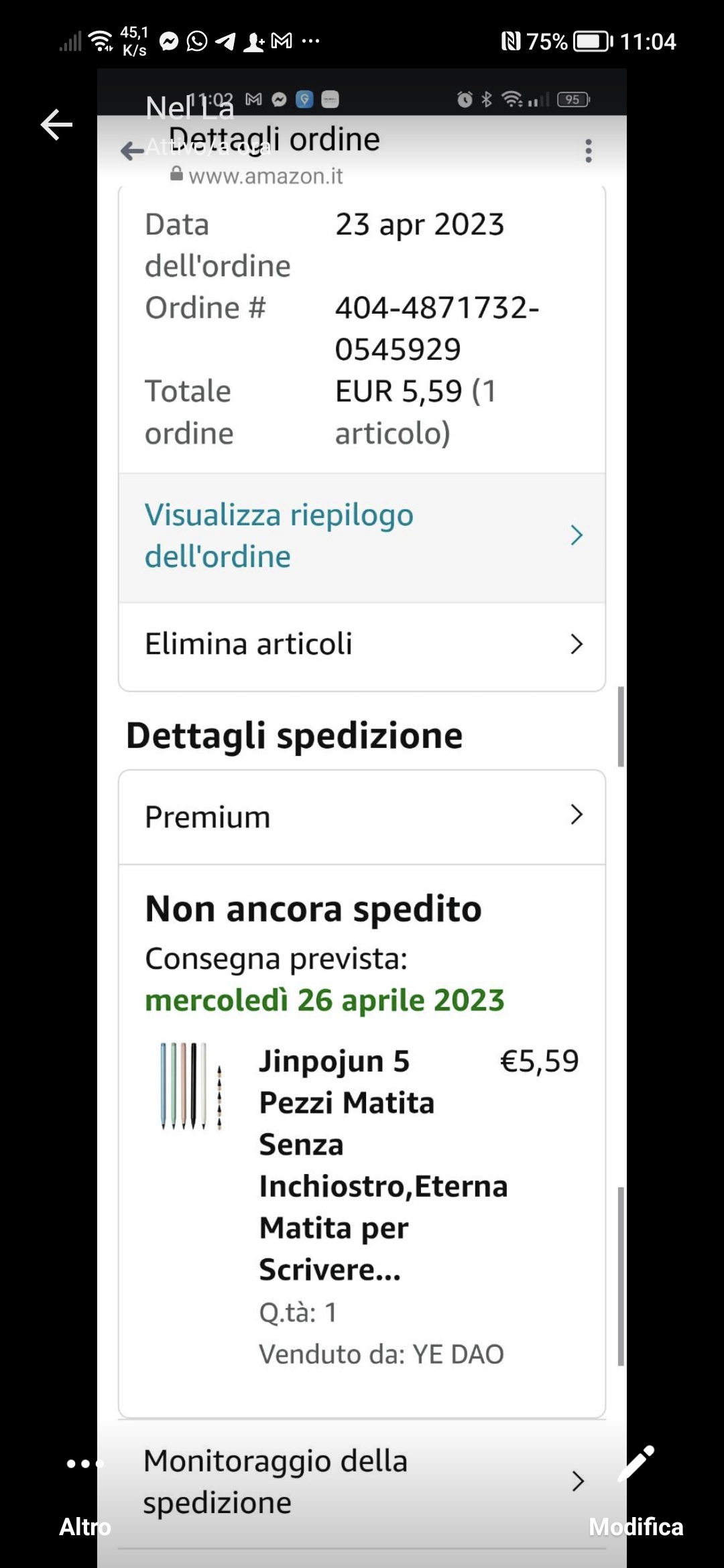Go back from the image viewer
This screenshot has width=724, height=1568.
coord(56,125)
